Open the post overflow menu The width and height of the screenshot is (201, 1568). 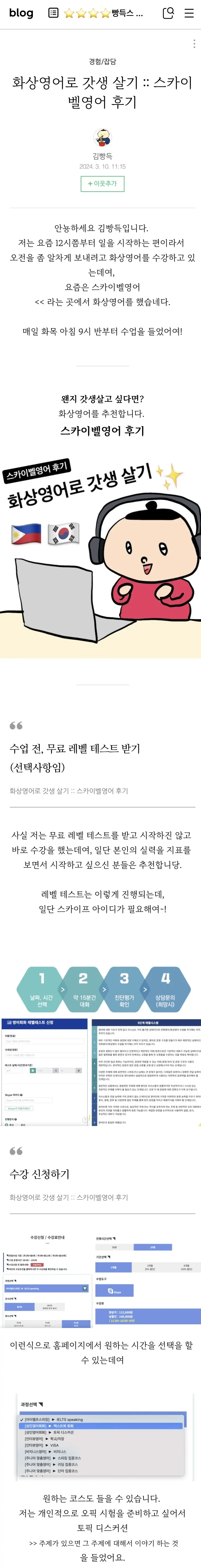(x=194, y=44)
